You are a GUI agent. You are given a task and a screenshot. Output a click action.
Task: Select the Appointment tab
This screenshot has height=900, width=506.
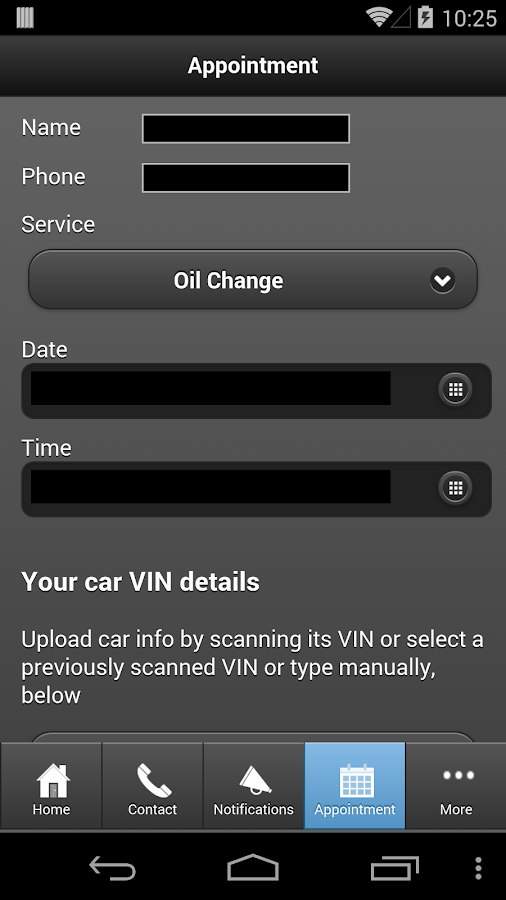tap(355, 786)
